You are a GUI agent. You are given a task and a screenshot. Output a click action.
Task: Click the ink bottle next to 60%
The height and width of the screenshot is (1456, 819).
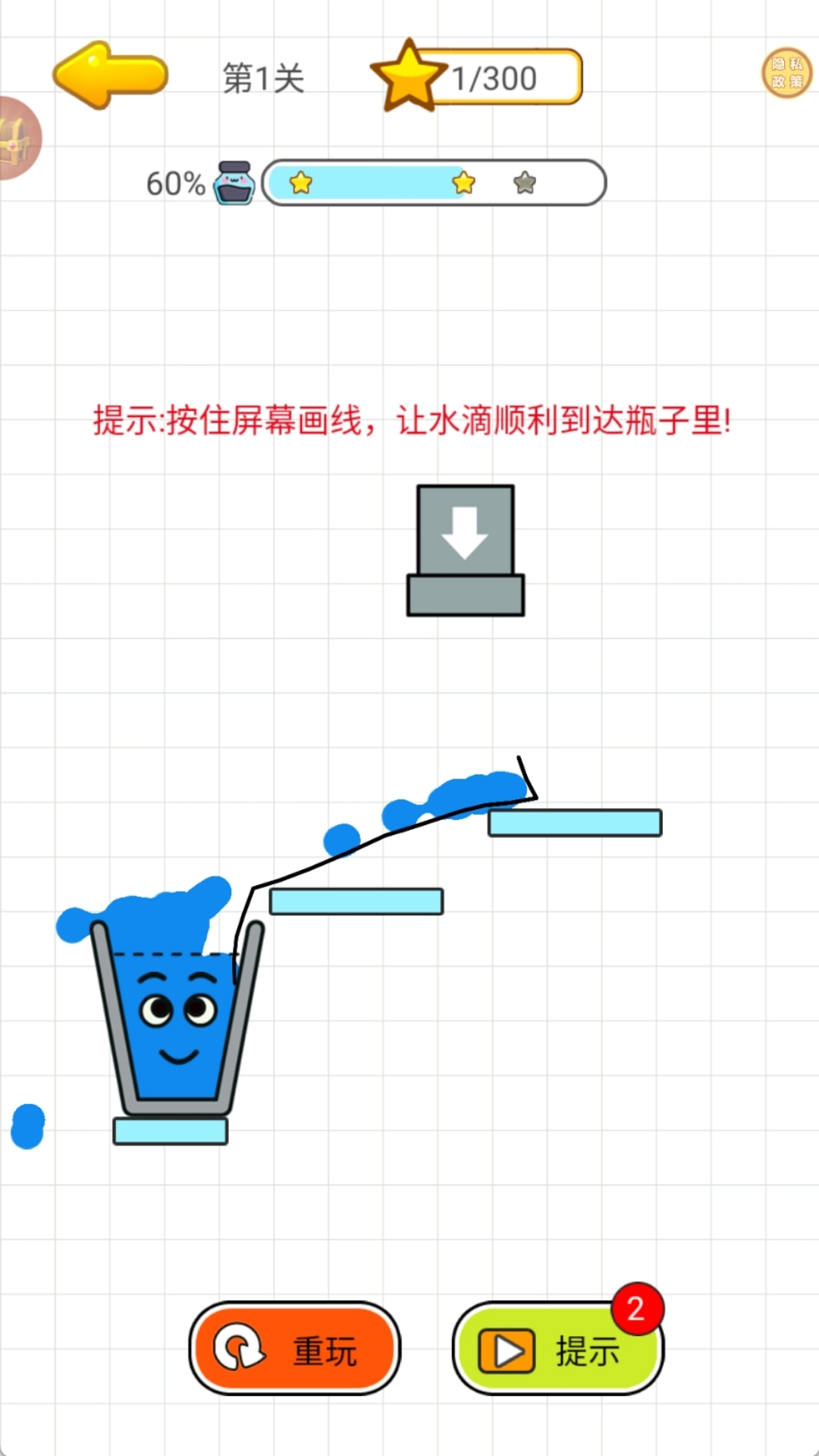234,184
